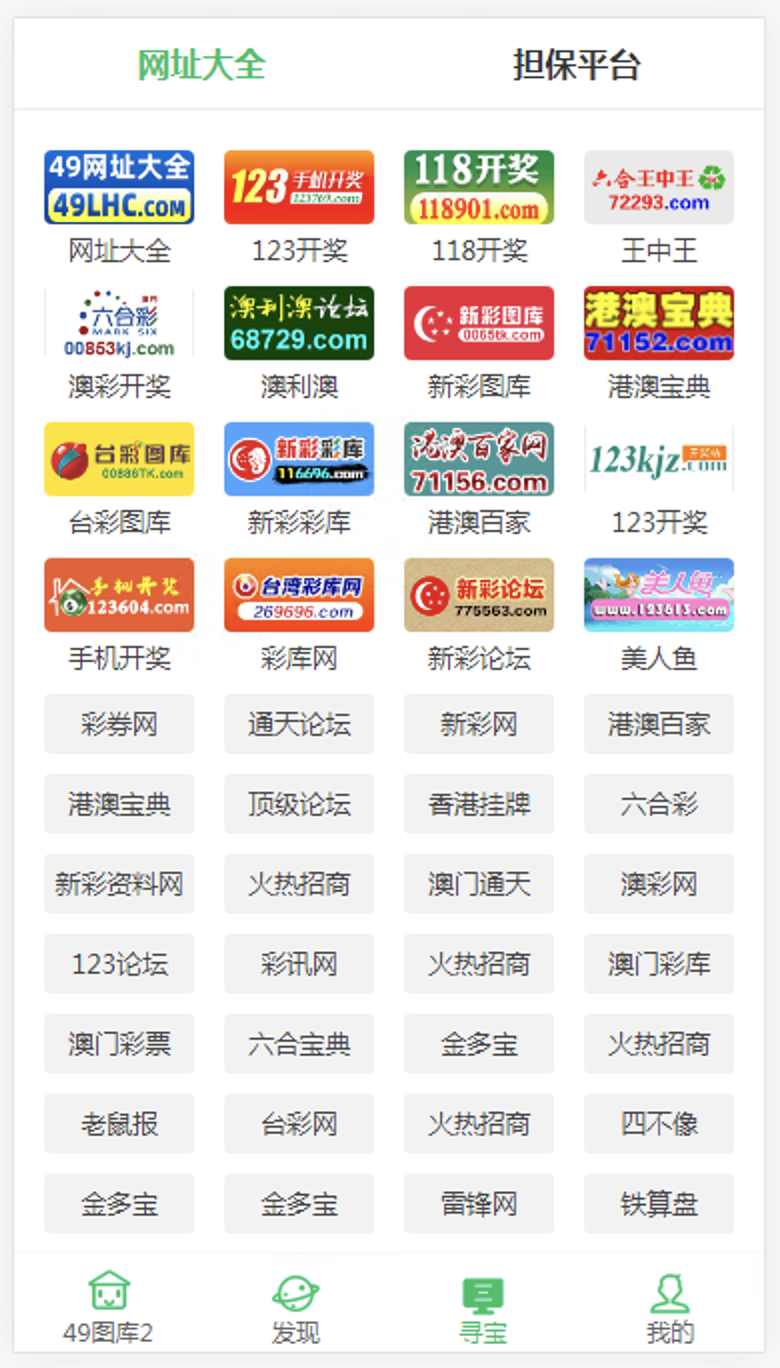Open the 通天论坛 link button
Viewport: 780px width, 1368px height.
(x=299, y=724)
